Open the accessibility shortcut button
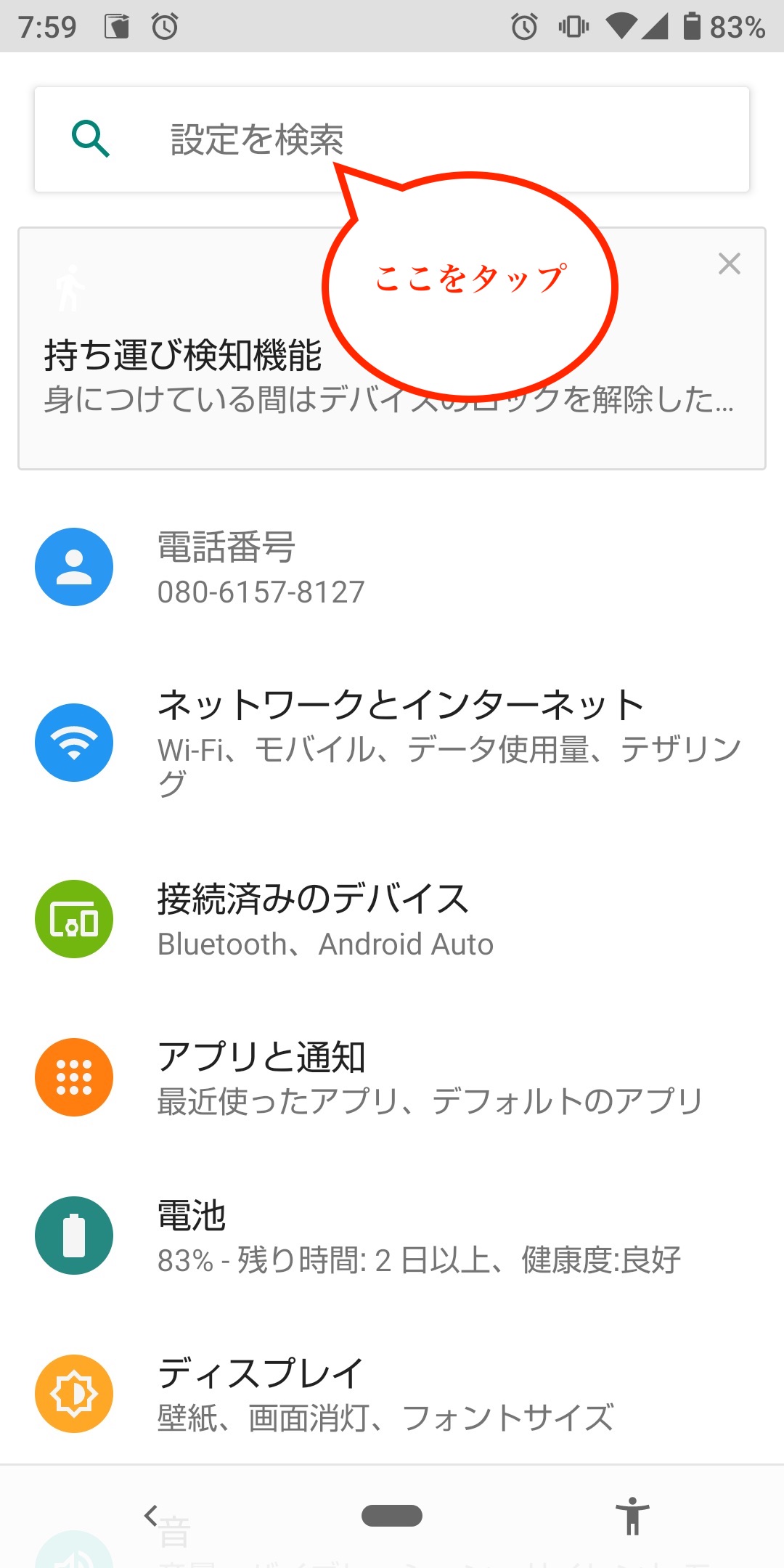The width and height of the screenshot is (784, 1568). [x=632, y=1516]
